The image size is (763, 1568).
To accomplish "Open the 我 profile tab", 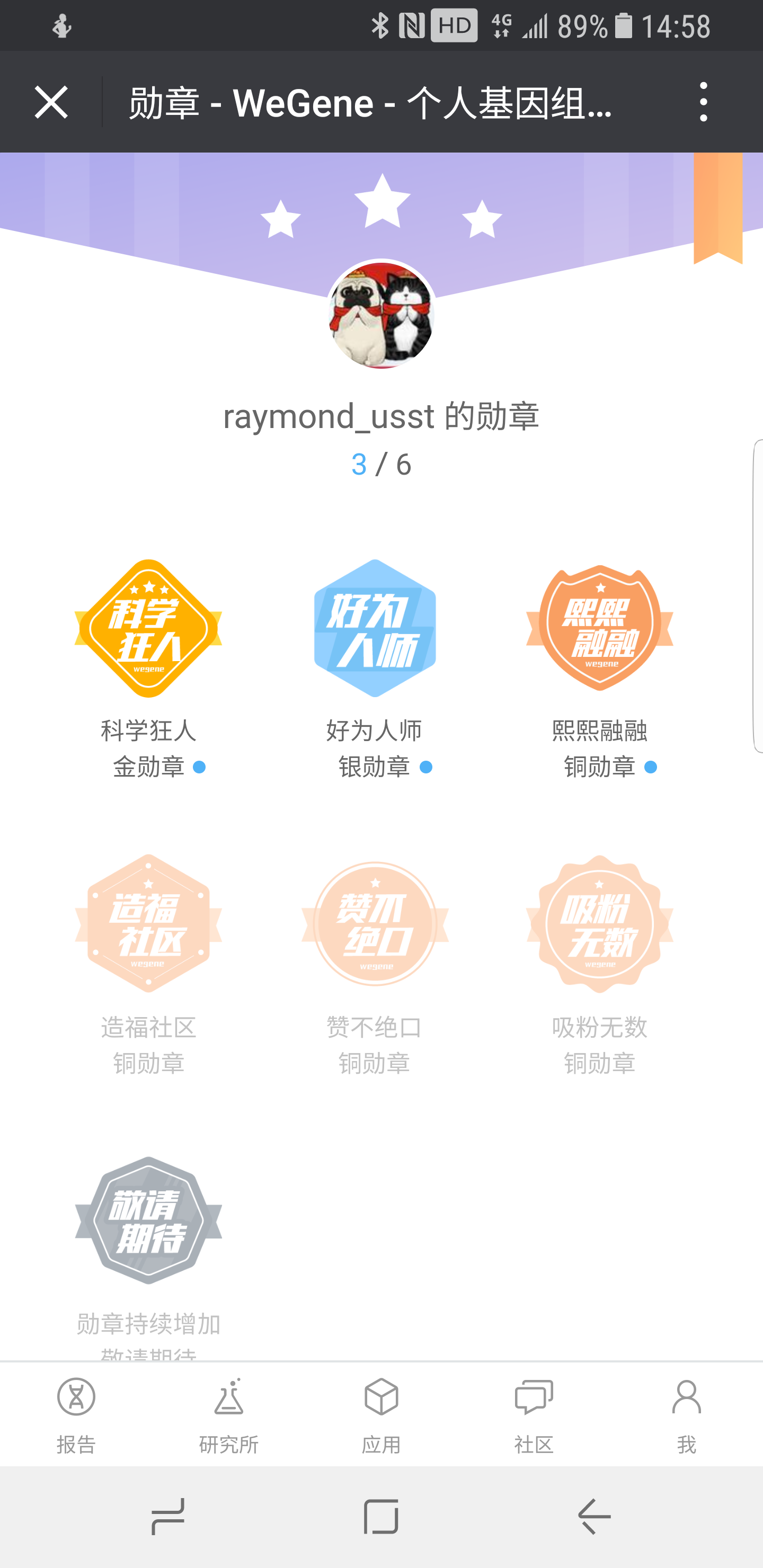I will pyautogui.click(x=686, y=1414).
